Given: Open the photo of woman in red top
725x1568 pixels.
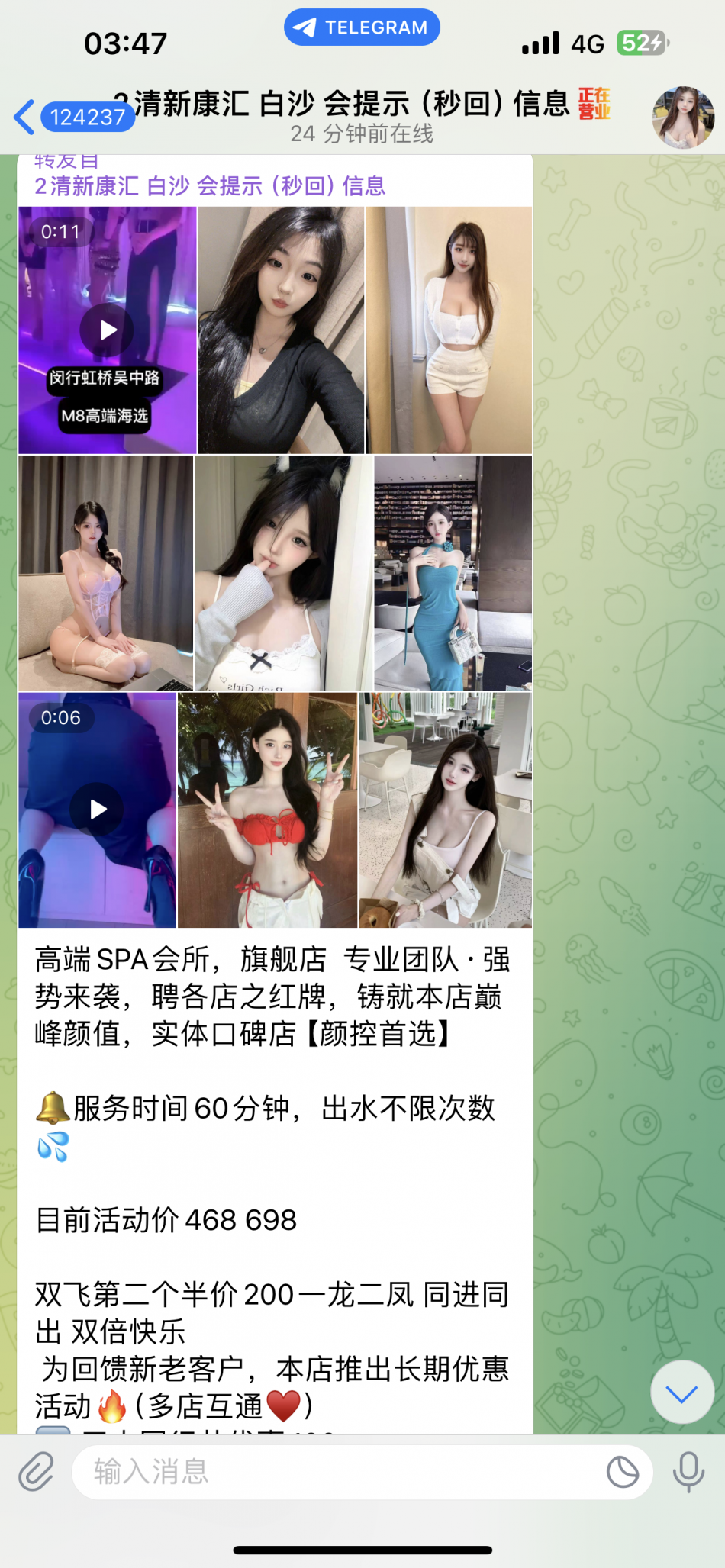Looking at the screenshot, I should point(267,810).
